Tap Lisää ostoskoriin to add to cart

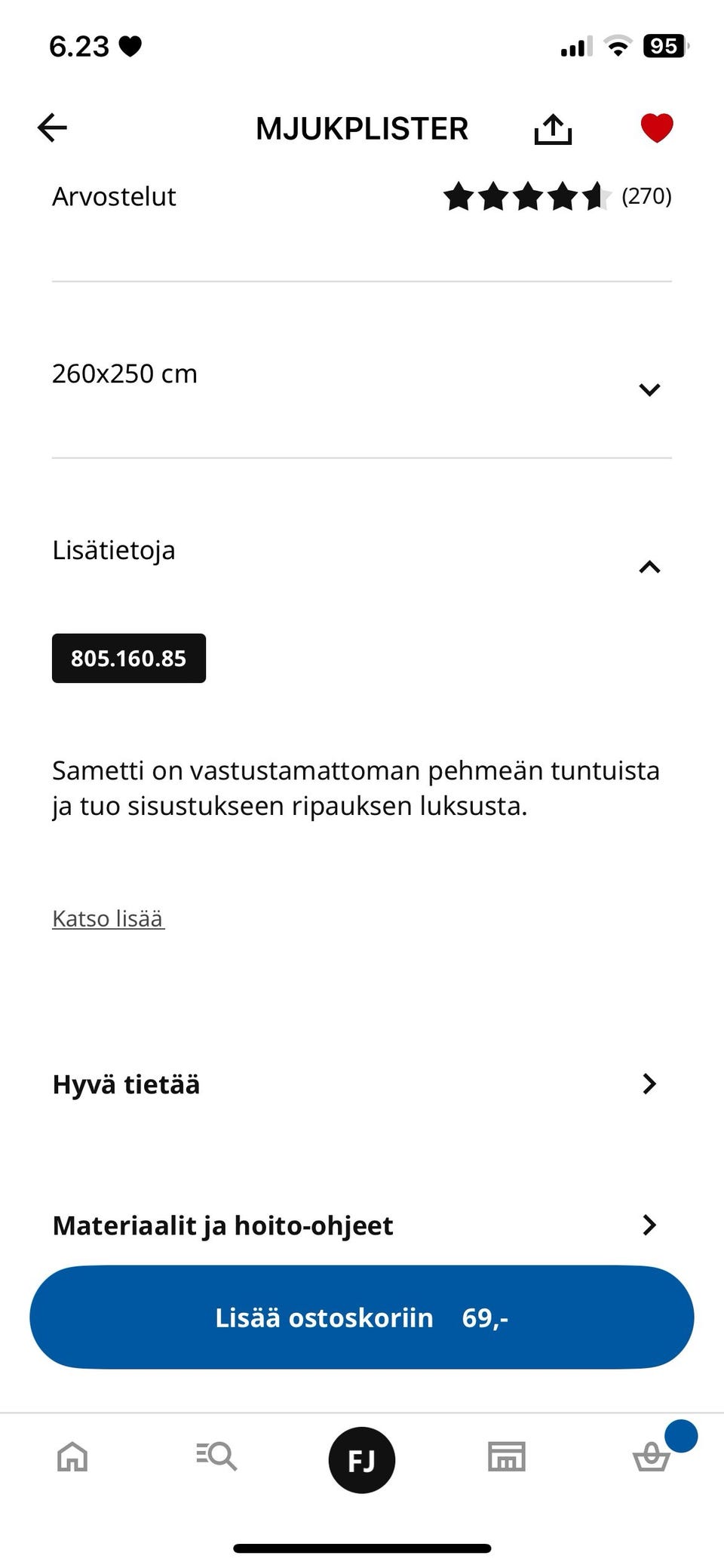coord(361,1317)
